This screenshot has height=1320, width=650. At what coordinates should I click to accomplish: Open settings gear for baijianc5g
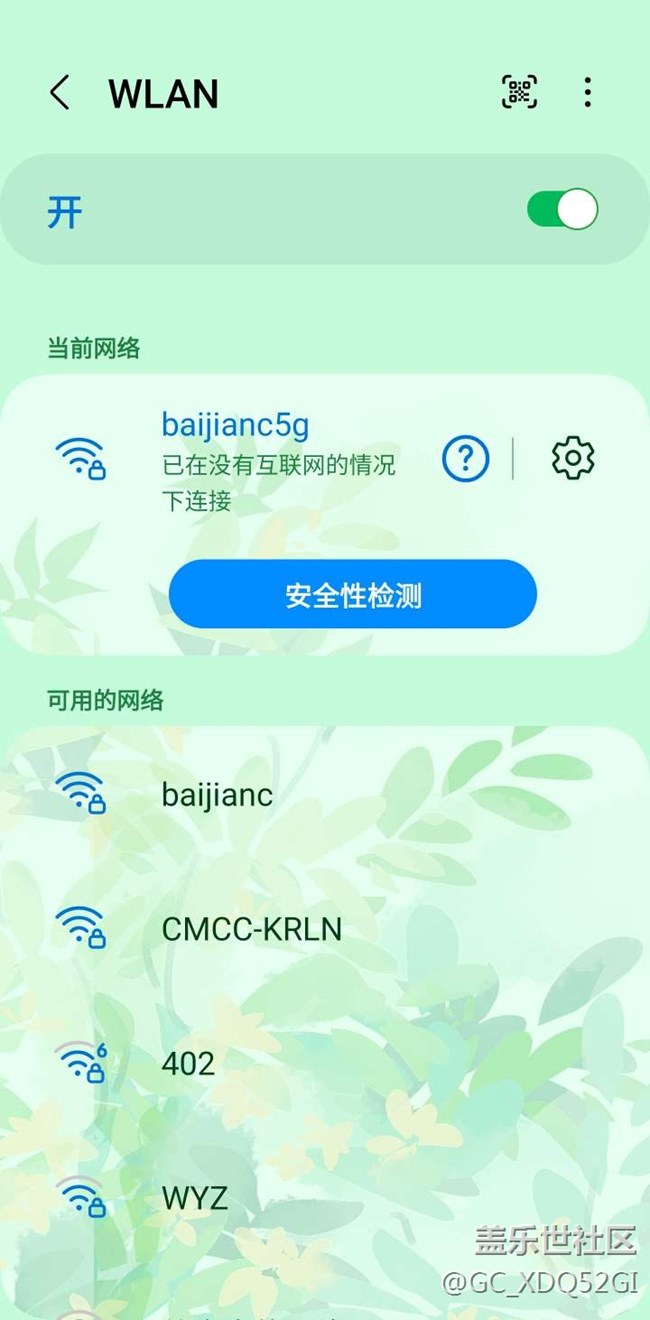point(573,457)
